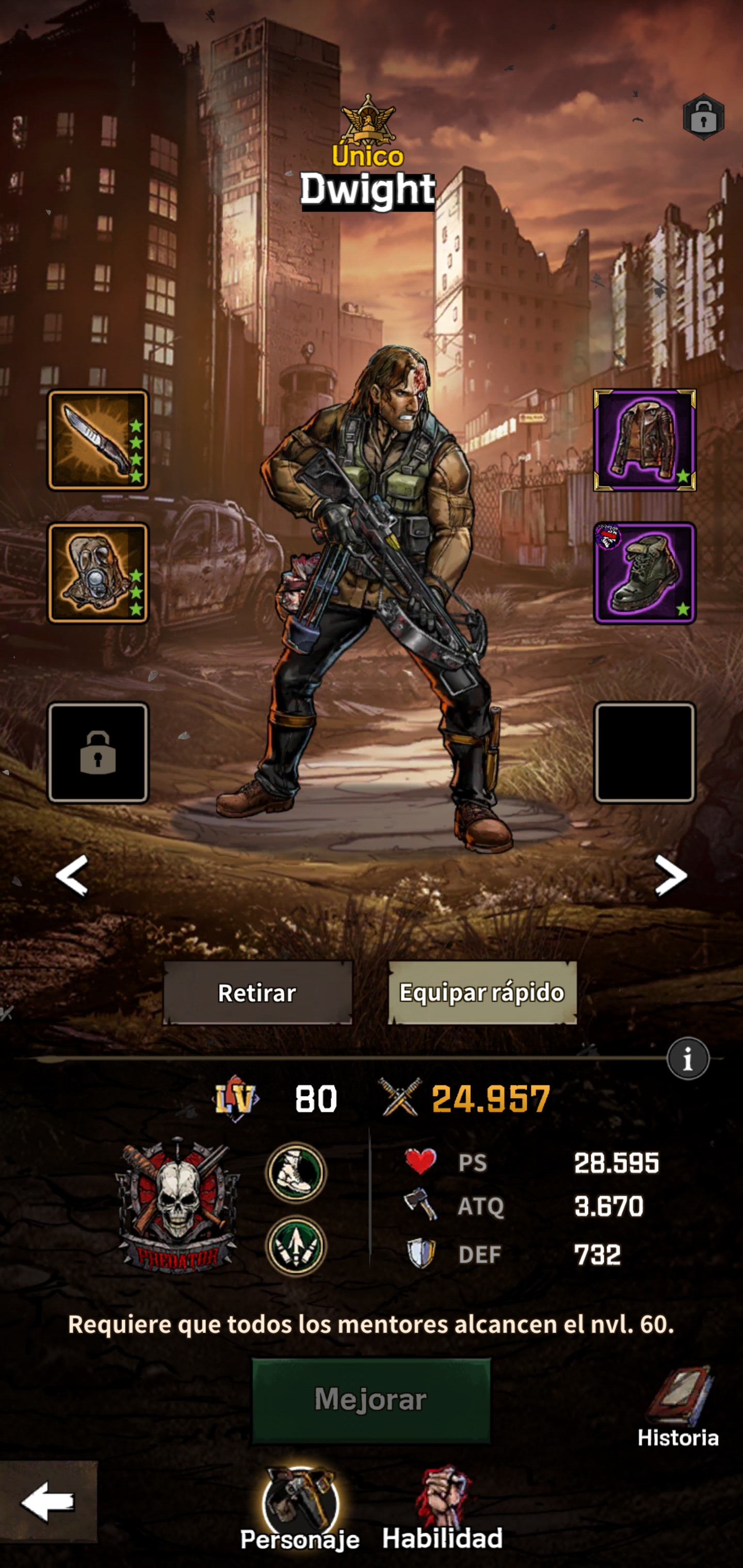Image resolution: width=743 pixels, height=1568 pixels.
Task: Open the boots equipment slot
Action: [x=644, y=572]
